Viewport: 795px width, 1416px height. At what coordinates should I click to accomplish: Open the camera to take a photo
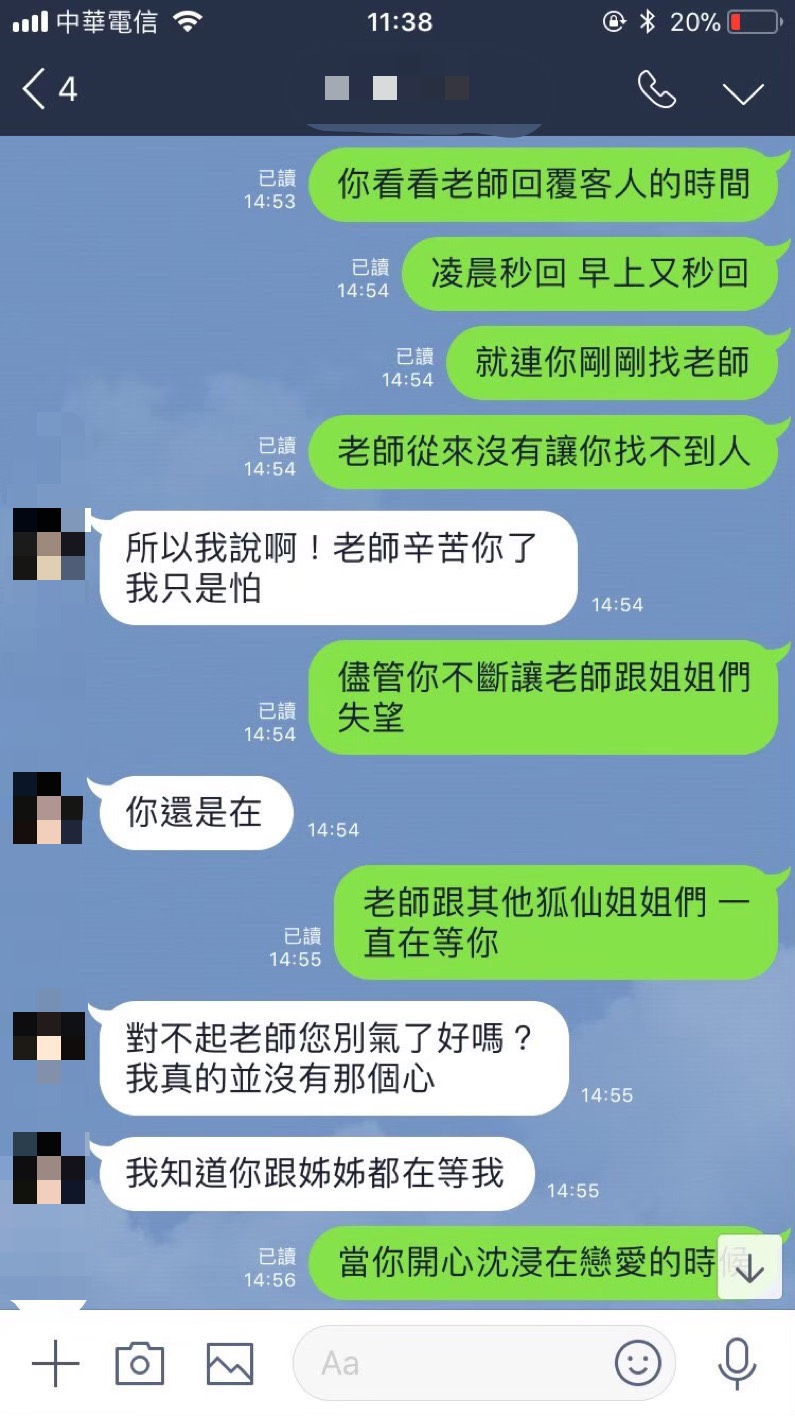point(140,1363)
